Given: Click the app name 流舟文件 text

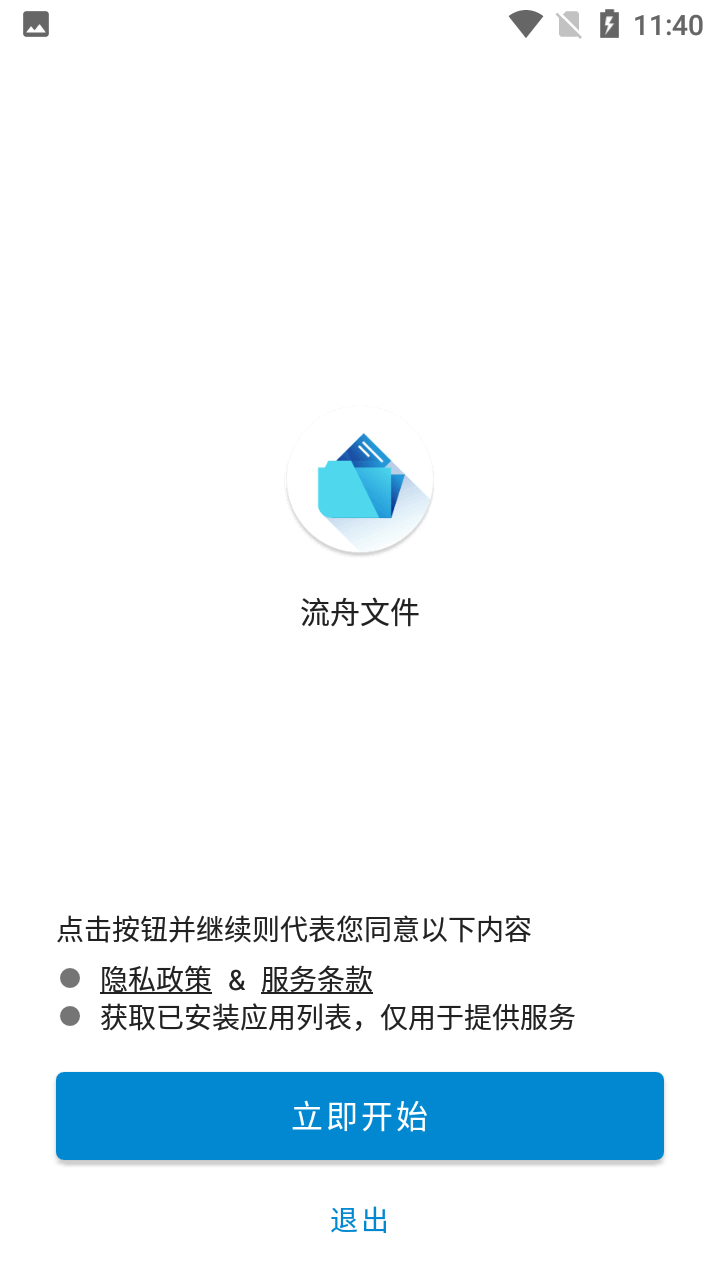Looking at the screenshot, I should coord(360,611).
